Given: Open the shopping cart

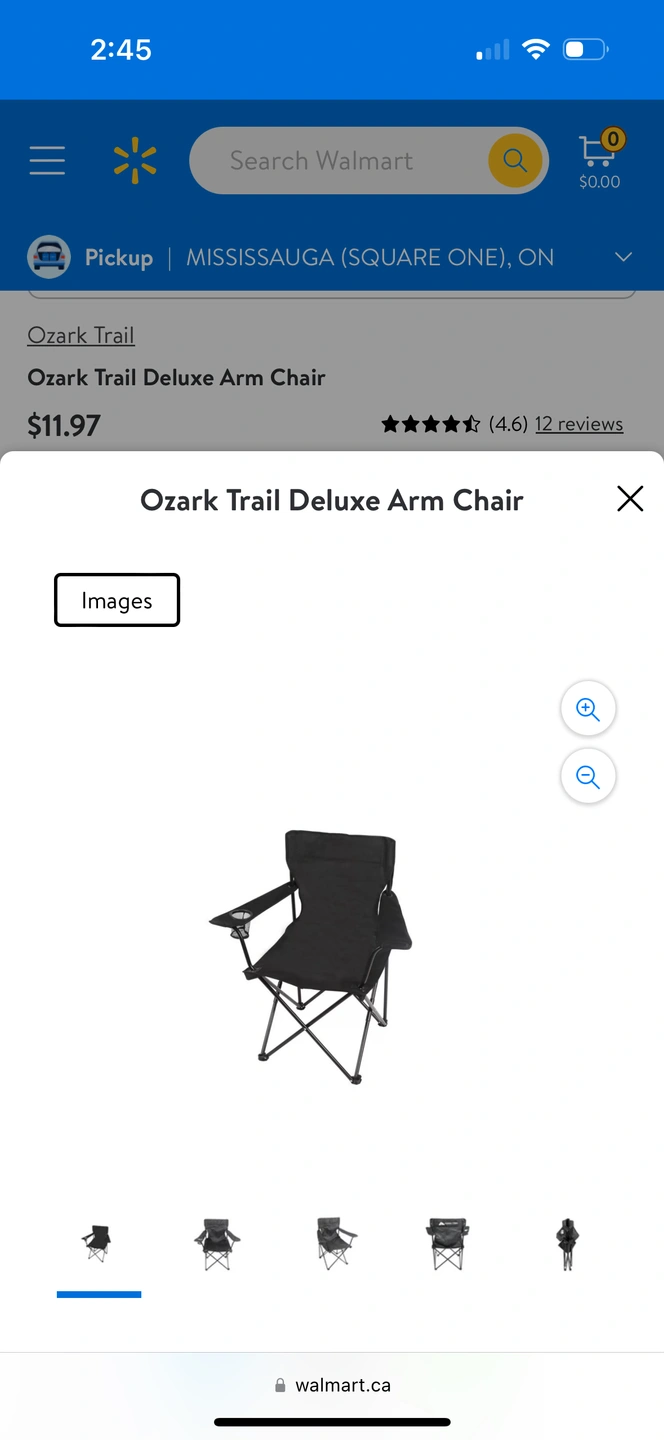Looking at the screenshot, I should 599,160.
